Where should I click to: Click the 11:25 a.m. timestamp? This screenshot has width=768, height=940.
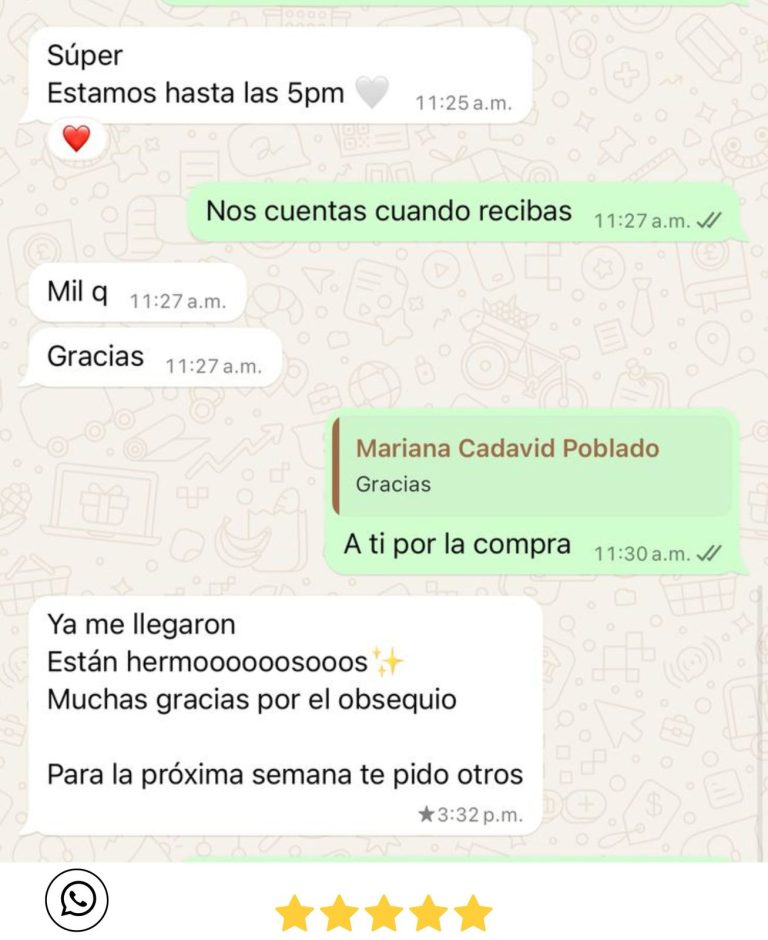tap(462, 101)
